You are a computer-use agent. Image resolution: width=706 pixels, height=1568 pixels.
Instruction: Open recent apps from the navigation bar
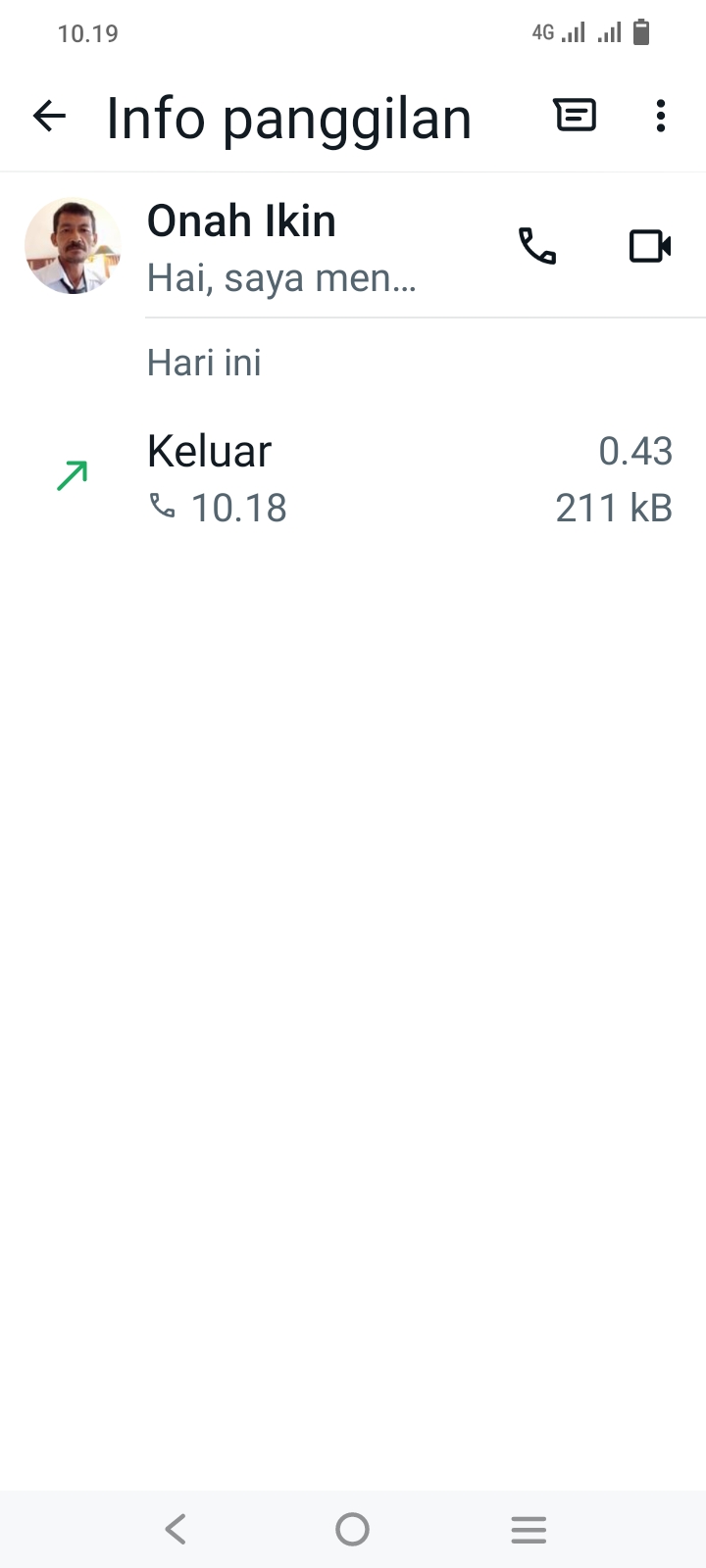529,1529
